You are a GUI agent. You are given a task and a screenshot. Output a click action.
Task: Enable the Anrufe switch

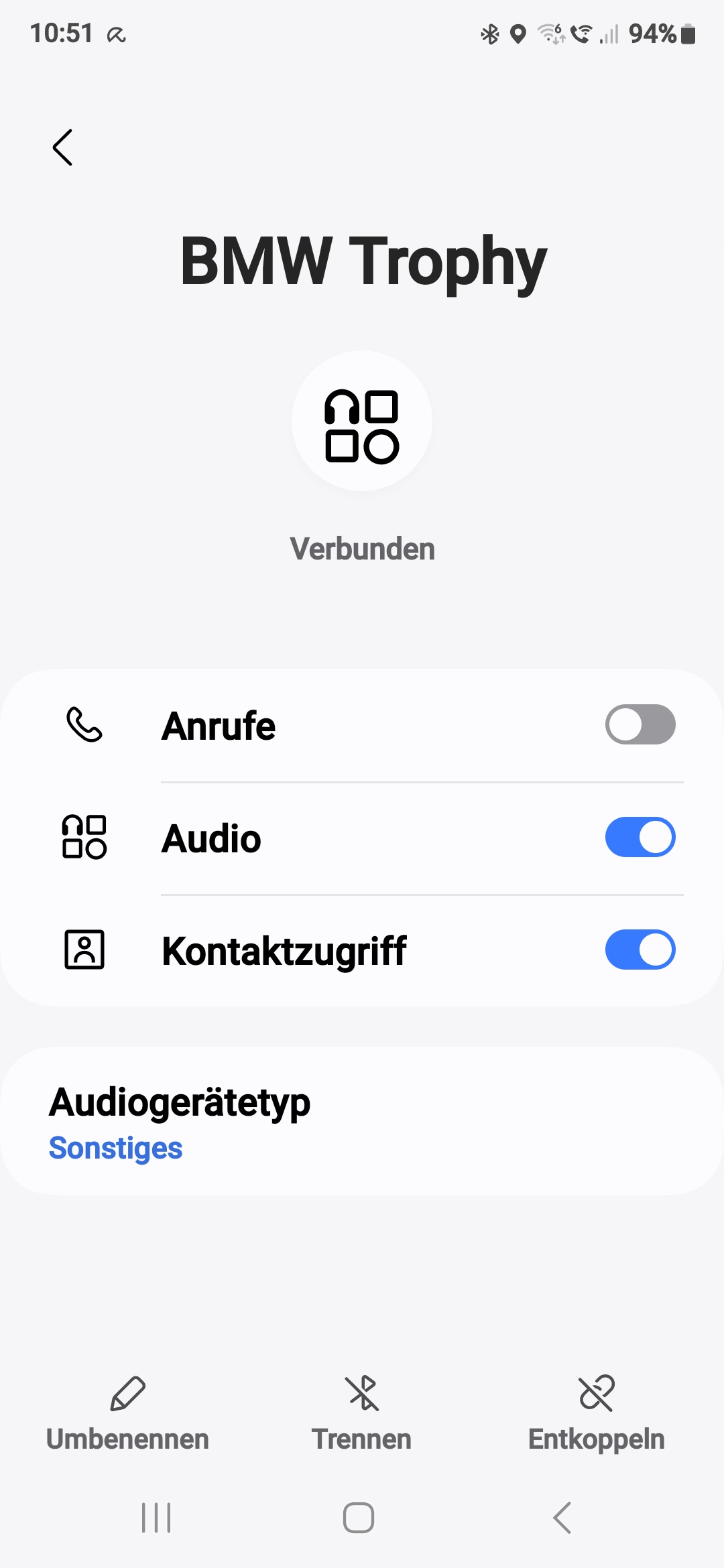tap(640, 724)
